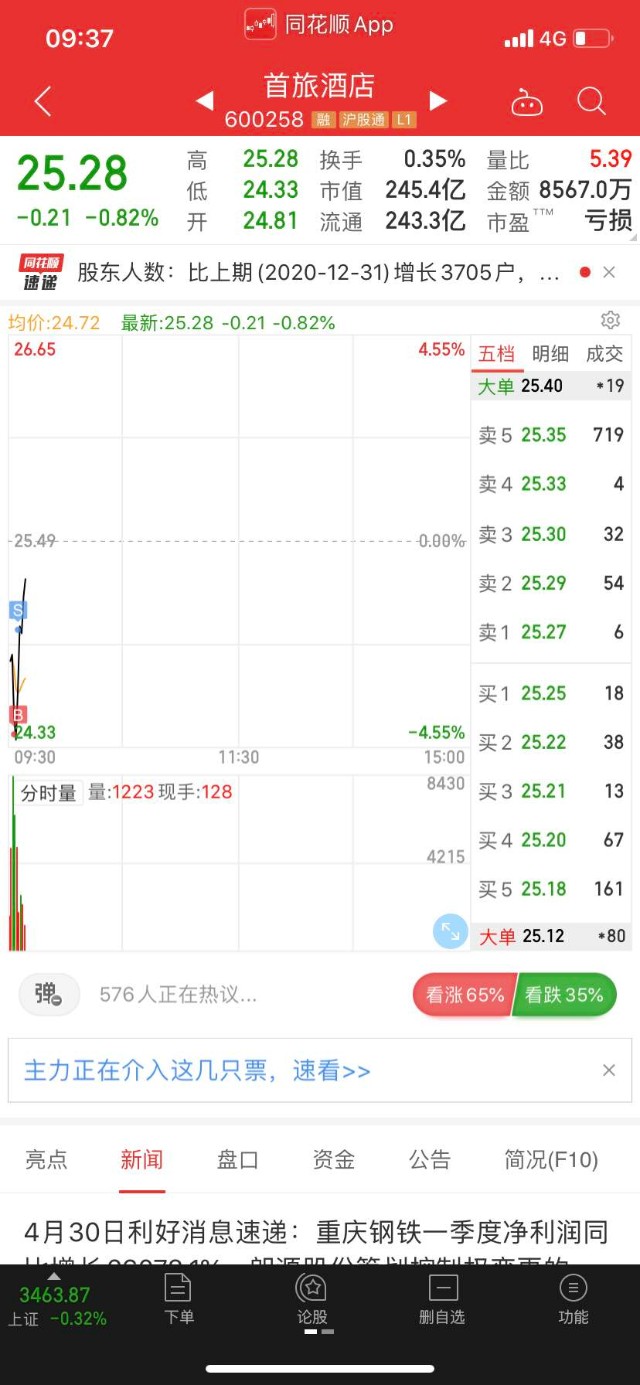
Task: Switch to the 明细 tab
Action: (550, 354)
